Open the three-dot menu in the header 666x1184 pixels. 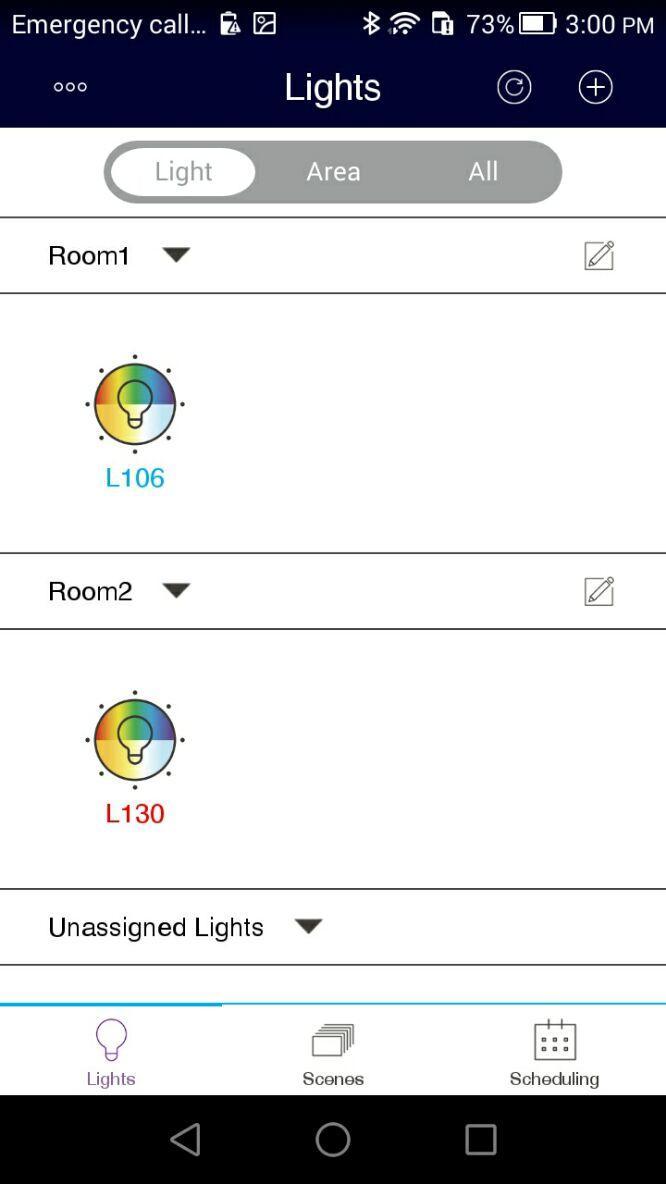pos(70,87)
